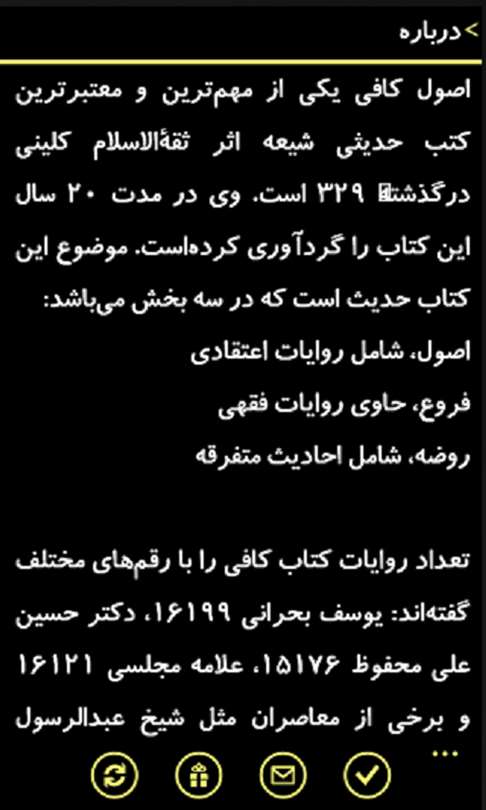The width and height of the screenshot is (486, 810).
Task: Open the envelope mail icon
Action: (283, 775)
